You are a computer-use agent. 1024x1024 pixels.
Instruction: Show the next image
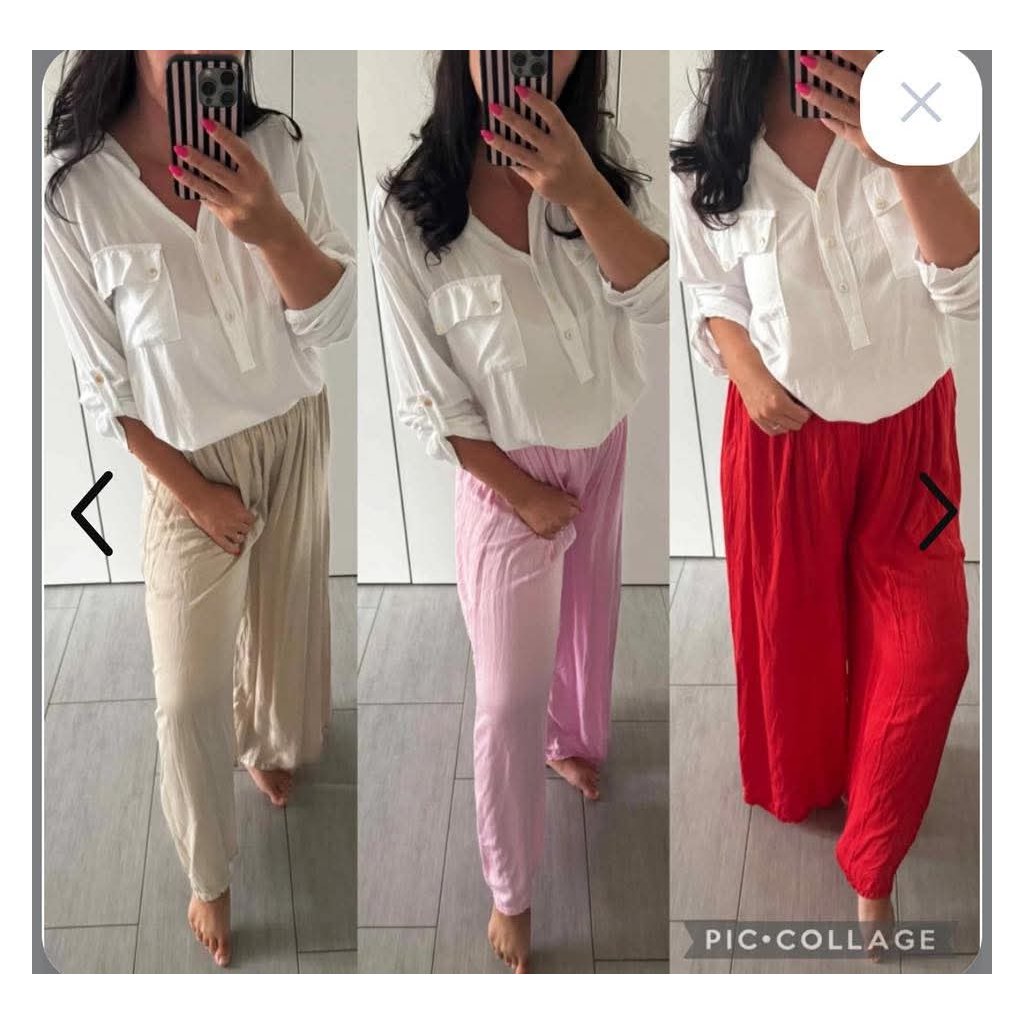click(x=937, y=511)
